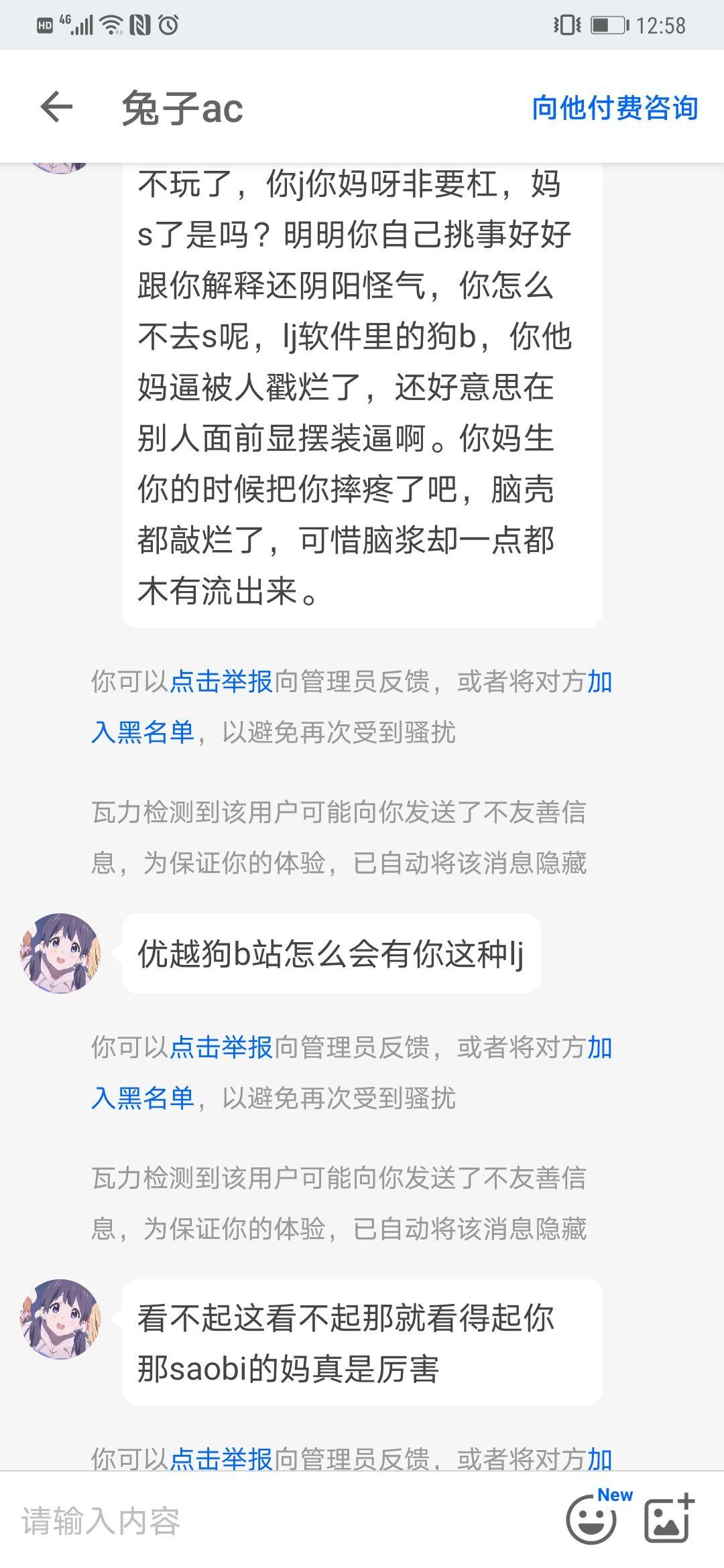Viewport: 724px width, 1568px height.
Task: Open sender's avatar beside the 看不起这看不起那 message
Action: [60, 1319]
